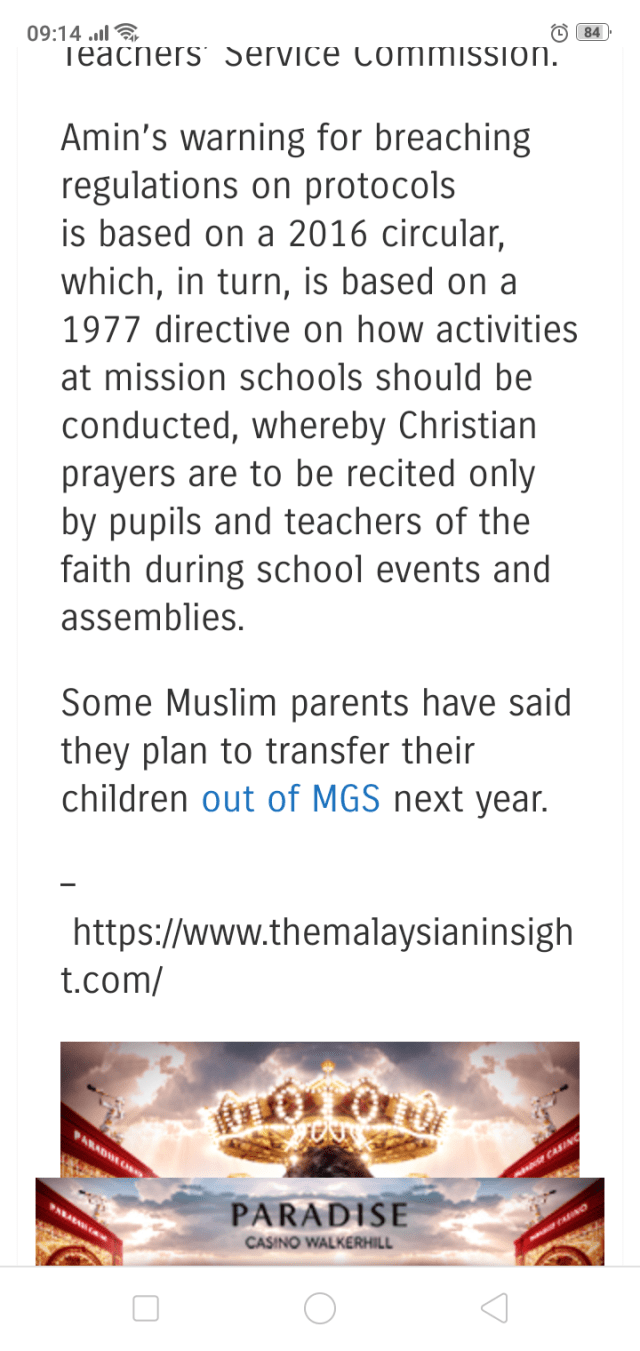The height and width of the screenshot is (1351, 640).
Task: Open the 'out of MGS' link
Action: [x=290, y=799]
